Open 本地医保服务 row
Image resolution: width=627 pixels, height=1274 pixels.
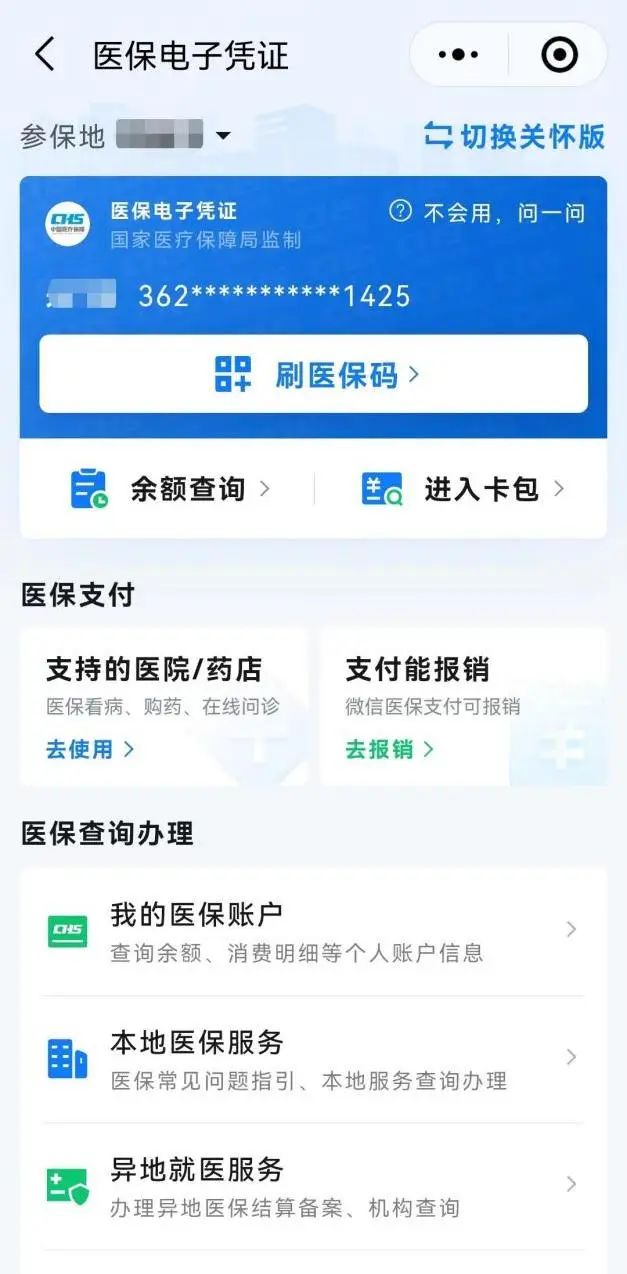tap(313, 1058)
